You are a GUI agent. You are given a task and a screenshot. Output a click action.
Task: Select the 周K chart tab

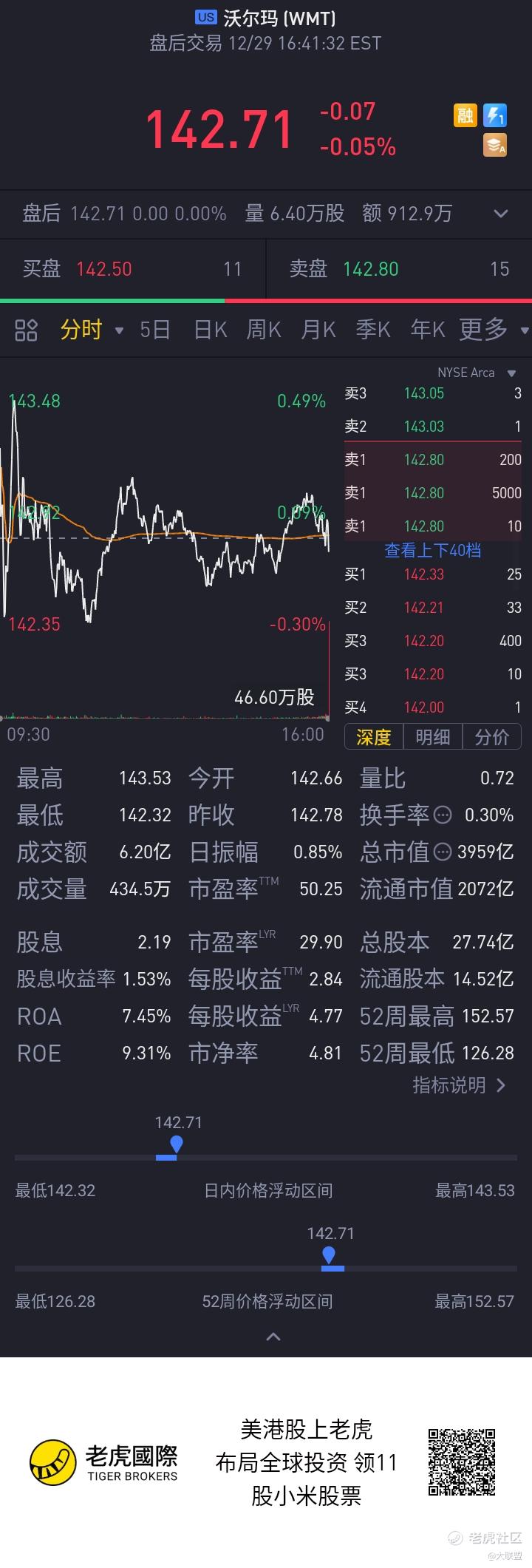click(x=264, y=330)
